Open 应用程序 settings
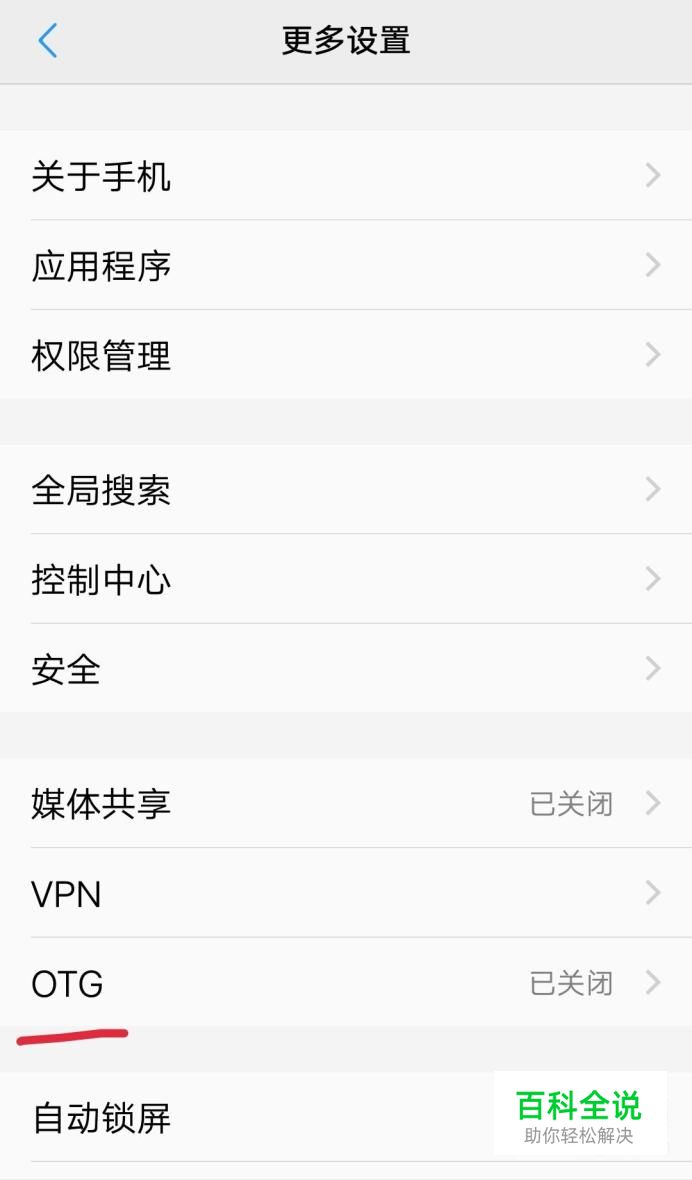The height and width of the screenshot is (1180, 692). click(x=346, y=265)
